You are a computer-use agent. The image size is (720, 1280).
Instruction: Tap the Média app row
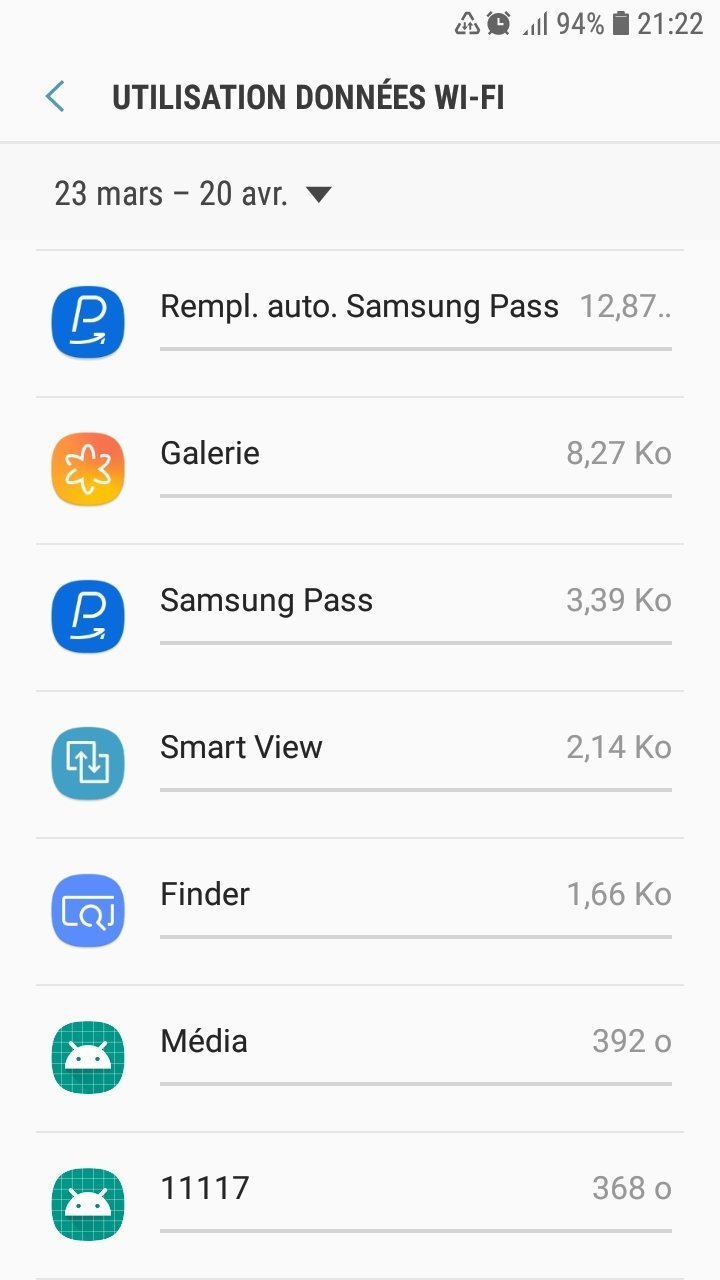point(360,1058)
